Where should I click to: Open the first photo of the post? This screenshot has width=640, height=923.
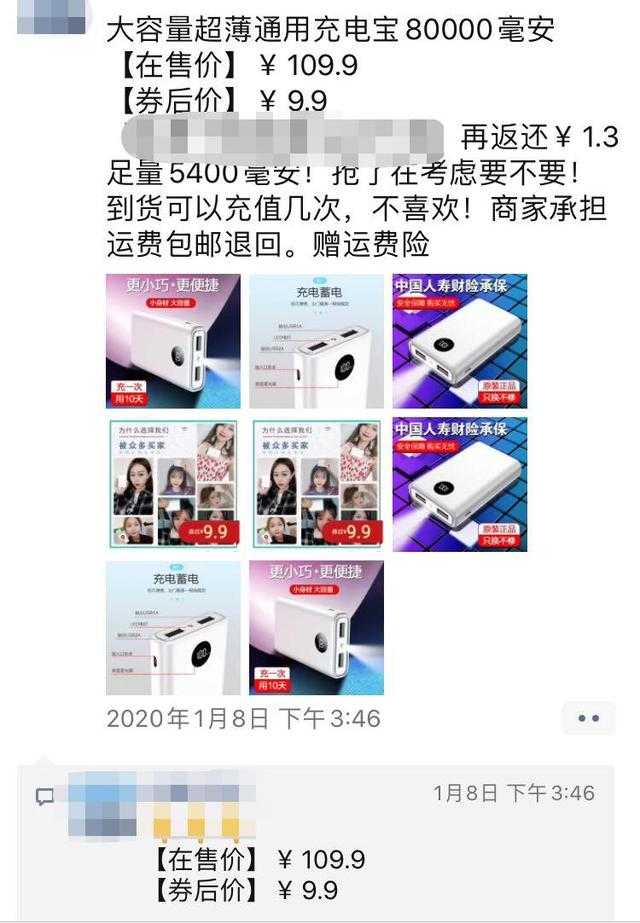click(173, 341)
